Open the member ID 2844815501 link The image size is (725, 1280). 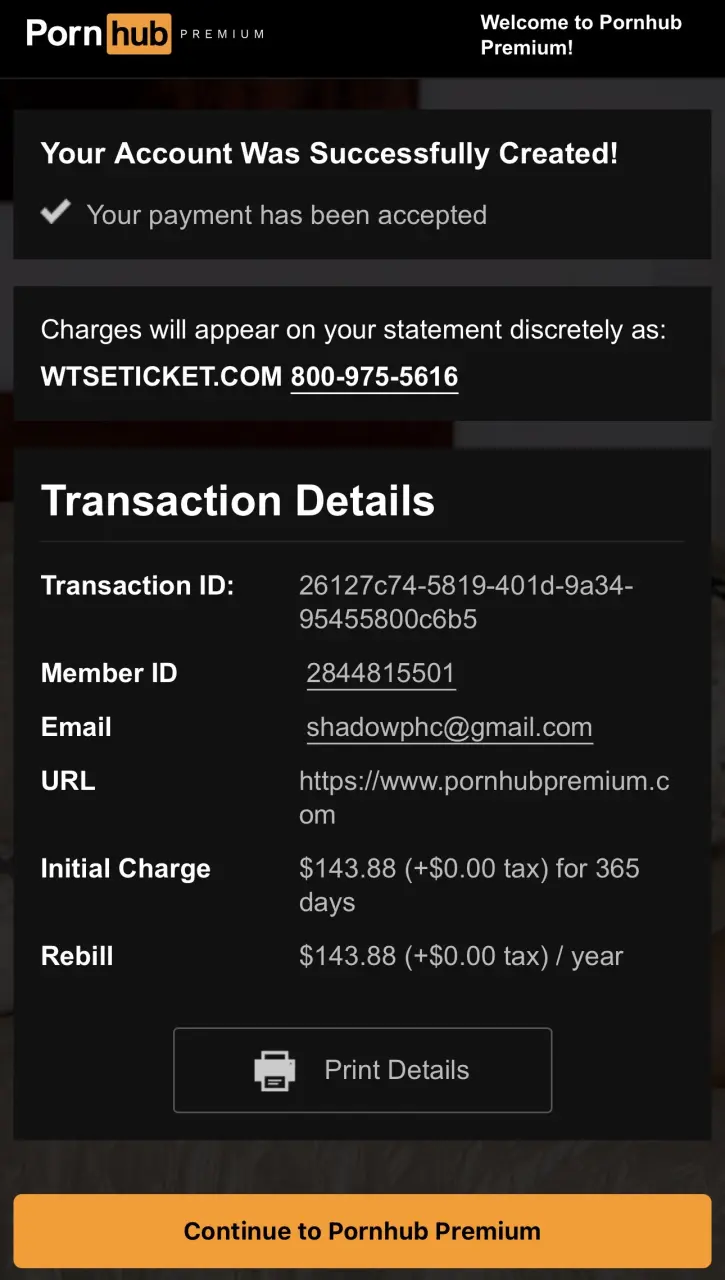click(x=381, y=674)
